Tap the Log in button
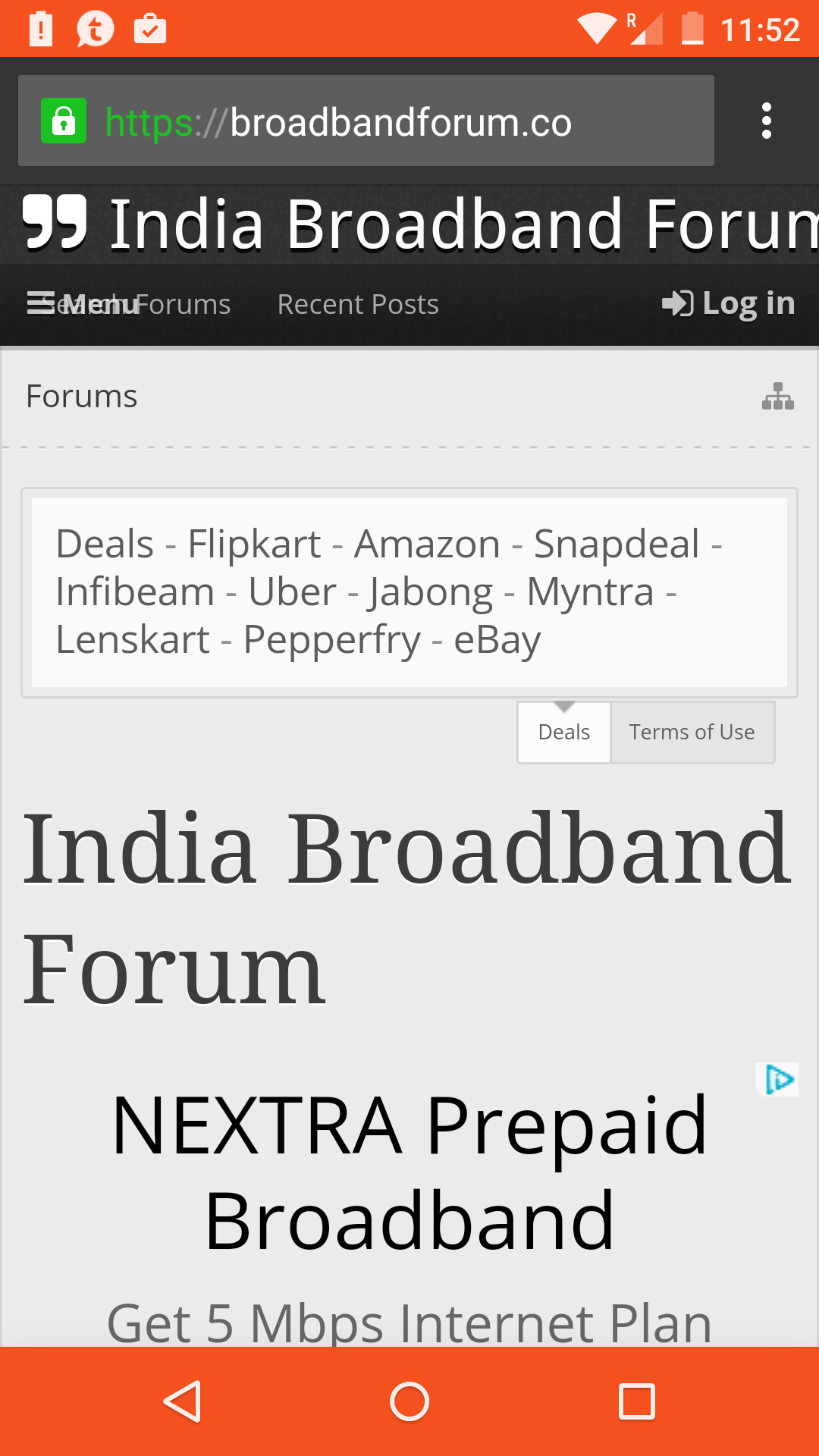The height and width of the screenshot is (1456, 819). point(729,304)
